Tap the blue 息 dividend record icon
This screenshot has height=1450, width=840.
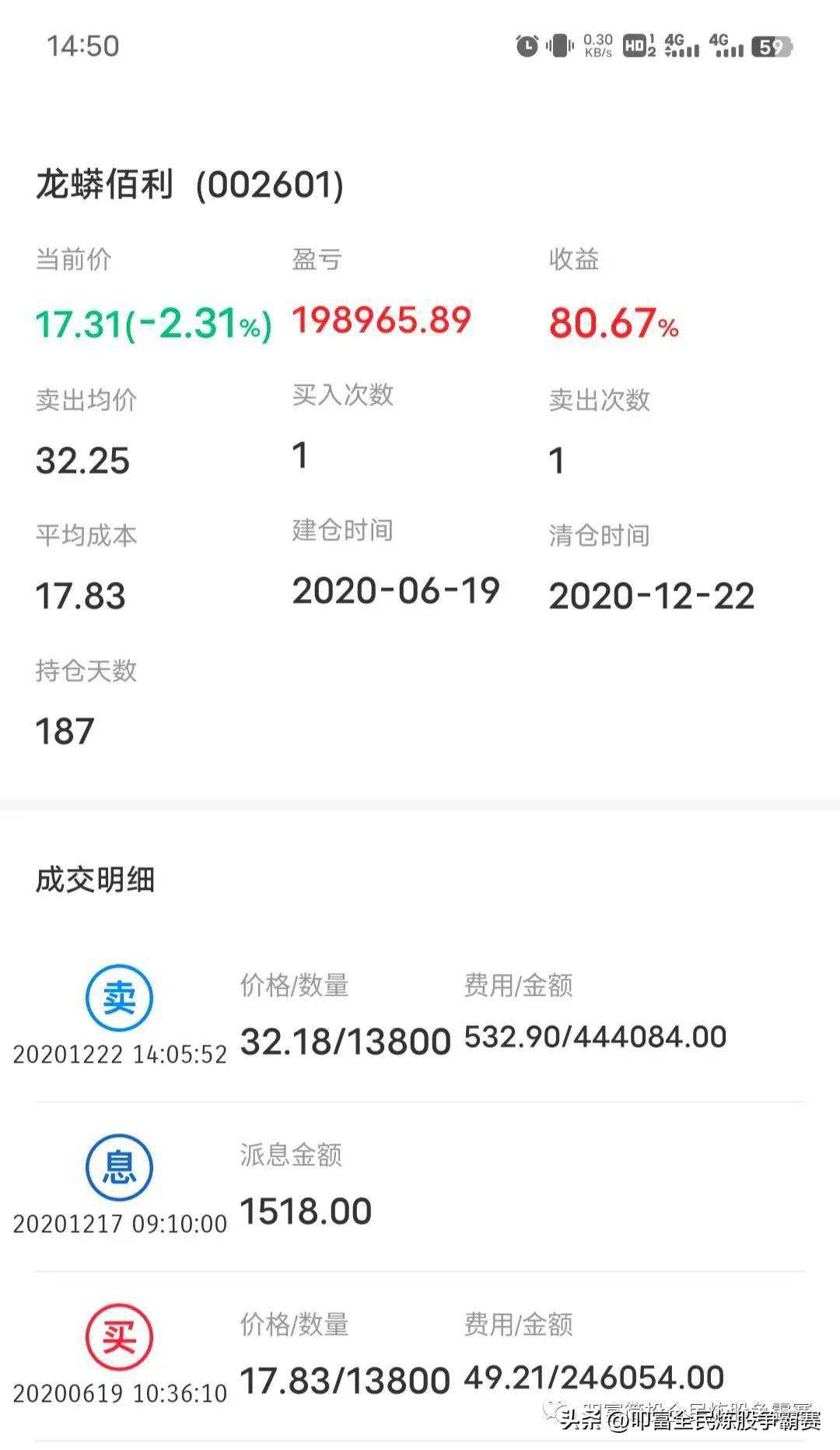click(x=118, y=1167)
